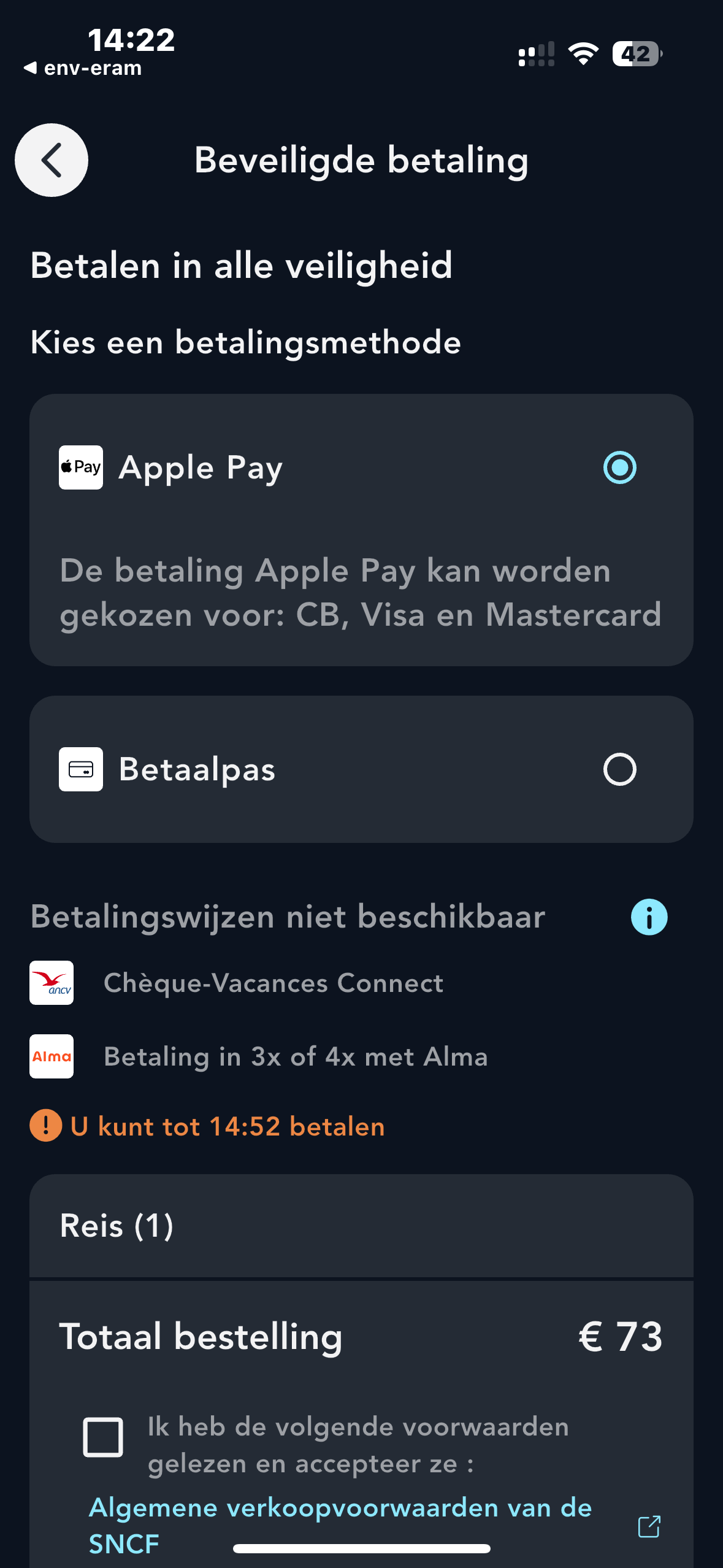The width and height of the screenshot is (723, 1568).
Task: Return to env-eram app via status bar
Action: pos(83,68)
